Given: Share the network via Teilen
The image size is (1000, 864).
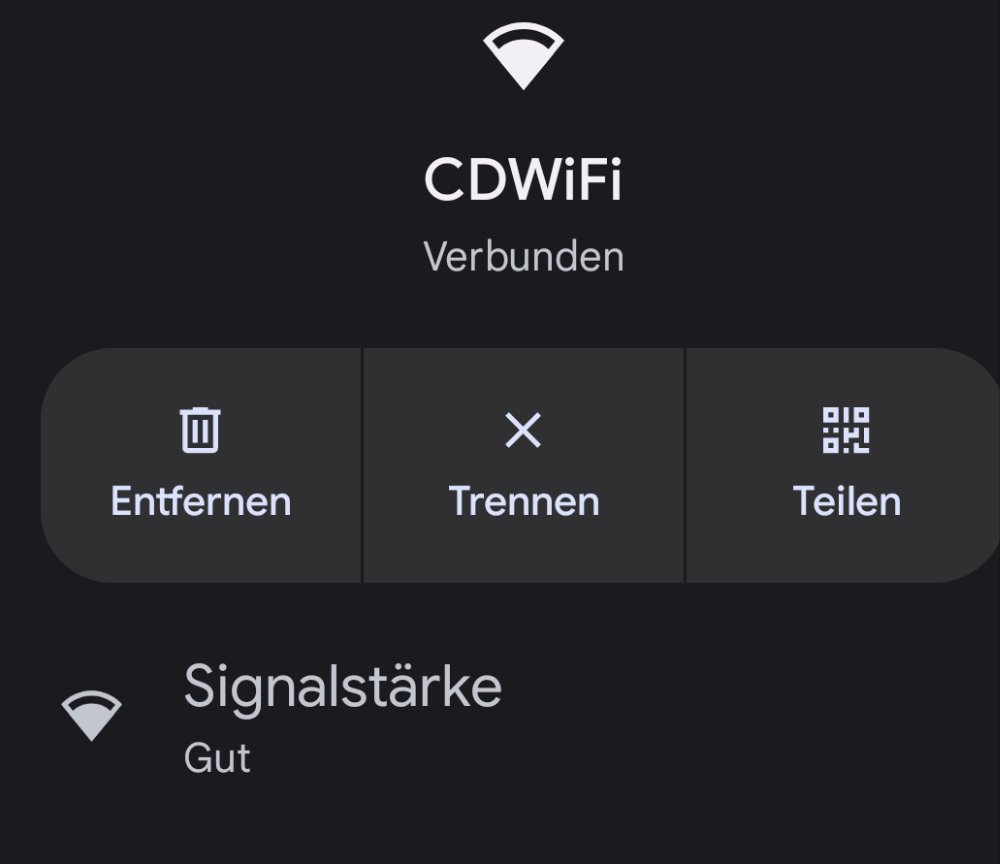Looking at the screenshot, I should click(846, 465).
